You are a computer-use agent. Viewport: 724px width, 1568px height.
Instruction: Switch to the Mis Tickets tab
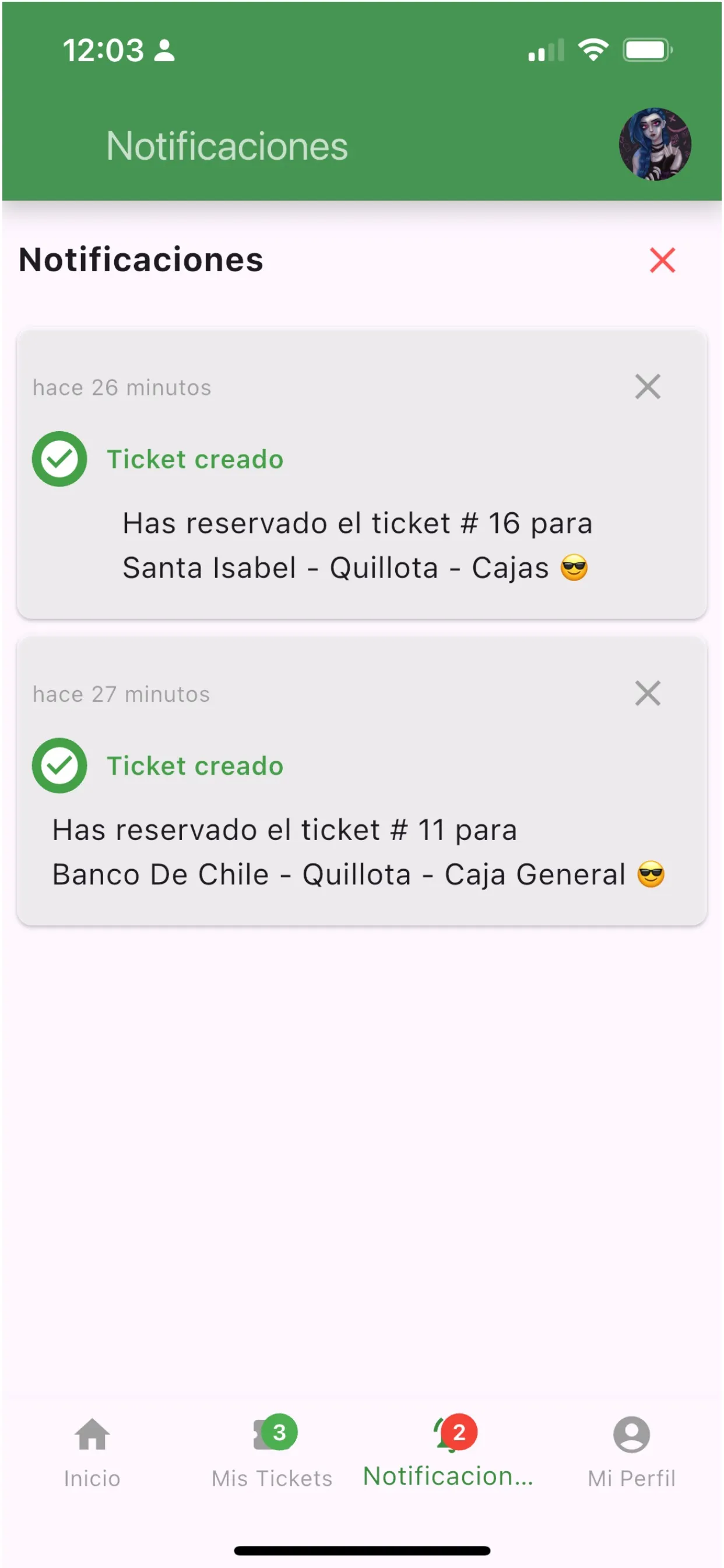click(x=272, y=1452)
